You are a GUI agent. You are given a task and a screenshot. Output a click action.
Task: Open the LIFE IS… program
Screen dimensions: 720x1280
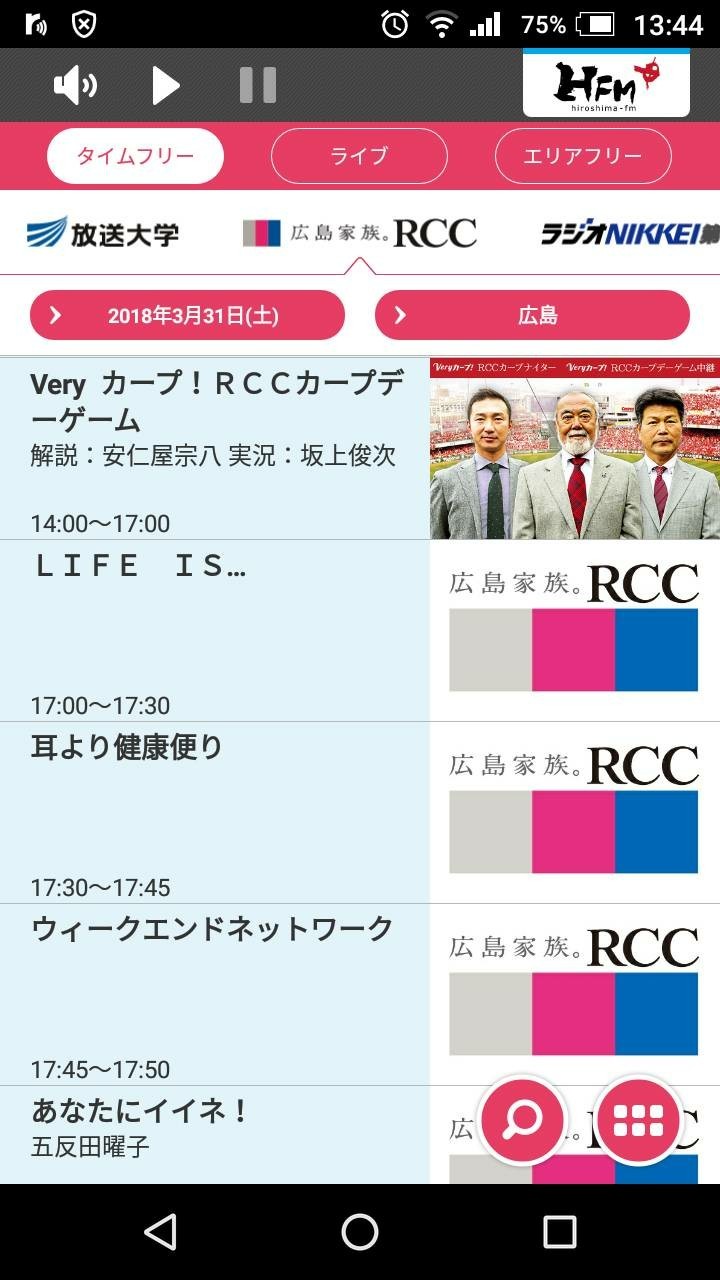click(x=215, y=630)
